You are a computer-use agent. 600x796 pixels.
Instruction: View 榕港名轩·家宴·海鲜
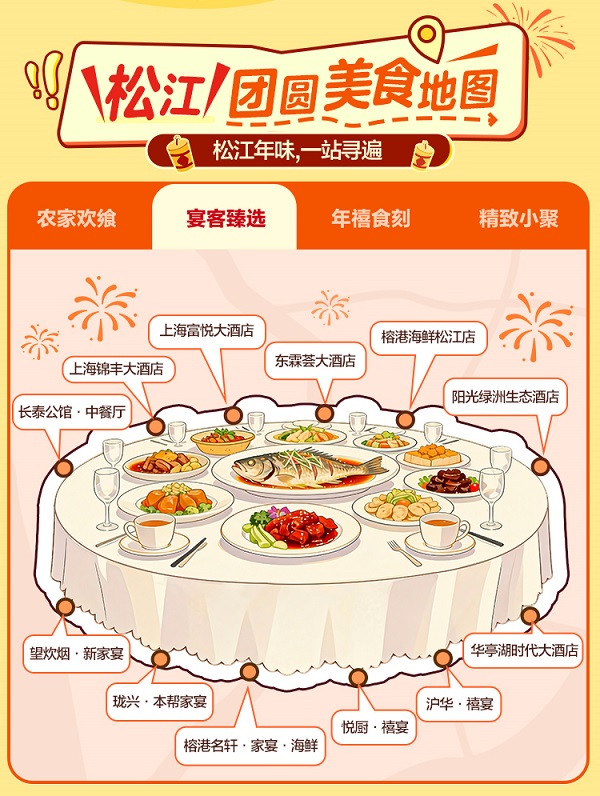(x=250, y=745)
